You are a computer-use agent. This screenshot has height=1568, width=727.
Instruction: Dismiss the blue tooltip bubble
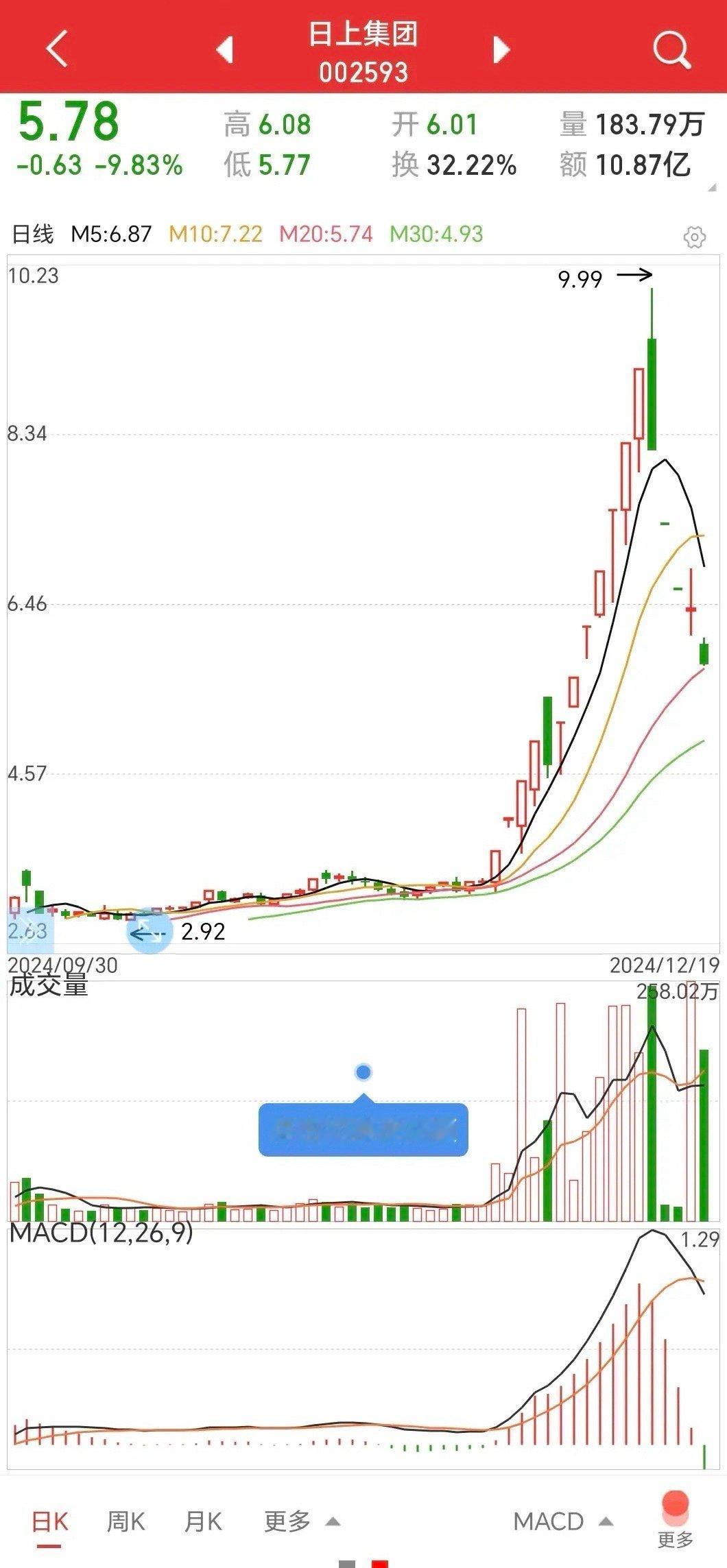point(363,1129)
